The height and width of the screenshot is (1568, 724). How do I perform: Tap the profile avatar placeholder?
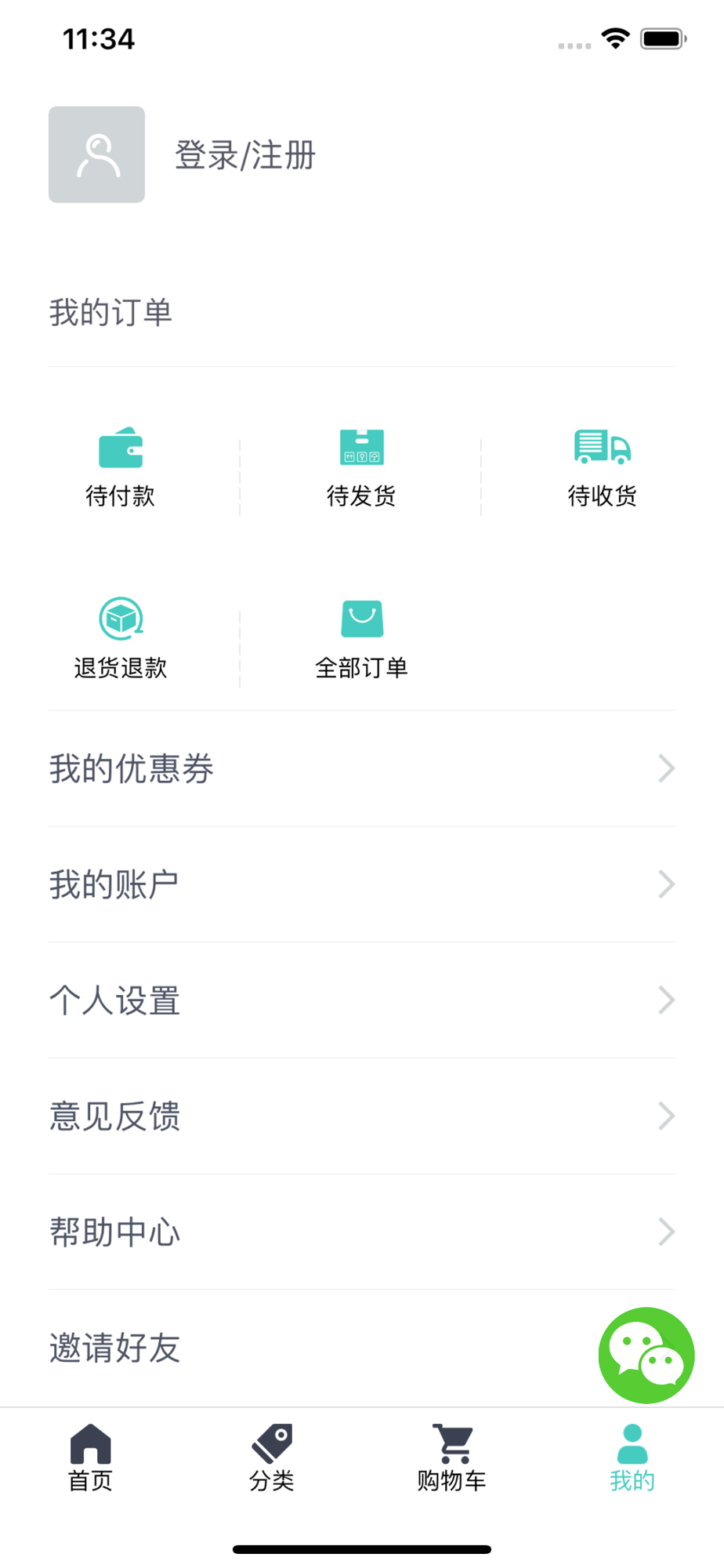click(96, 154)
